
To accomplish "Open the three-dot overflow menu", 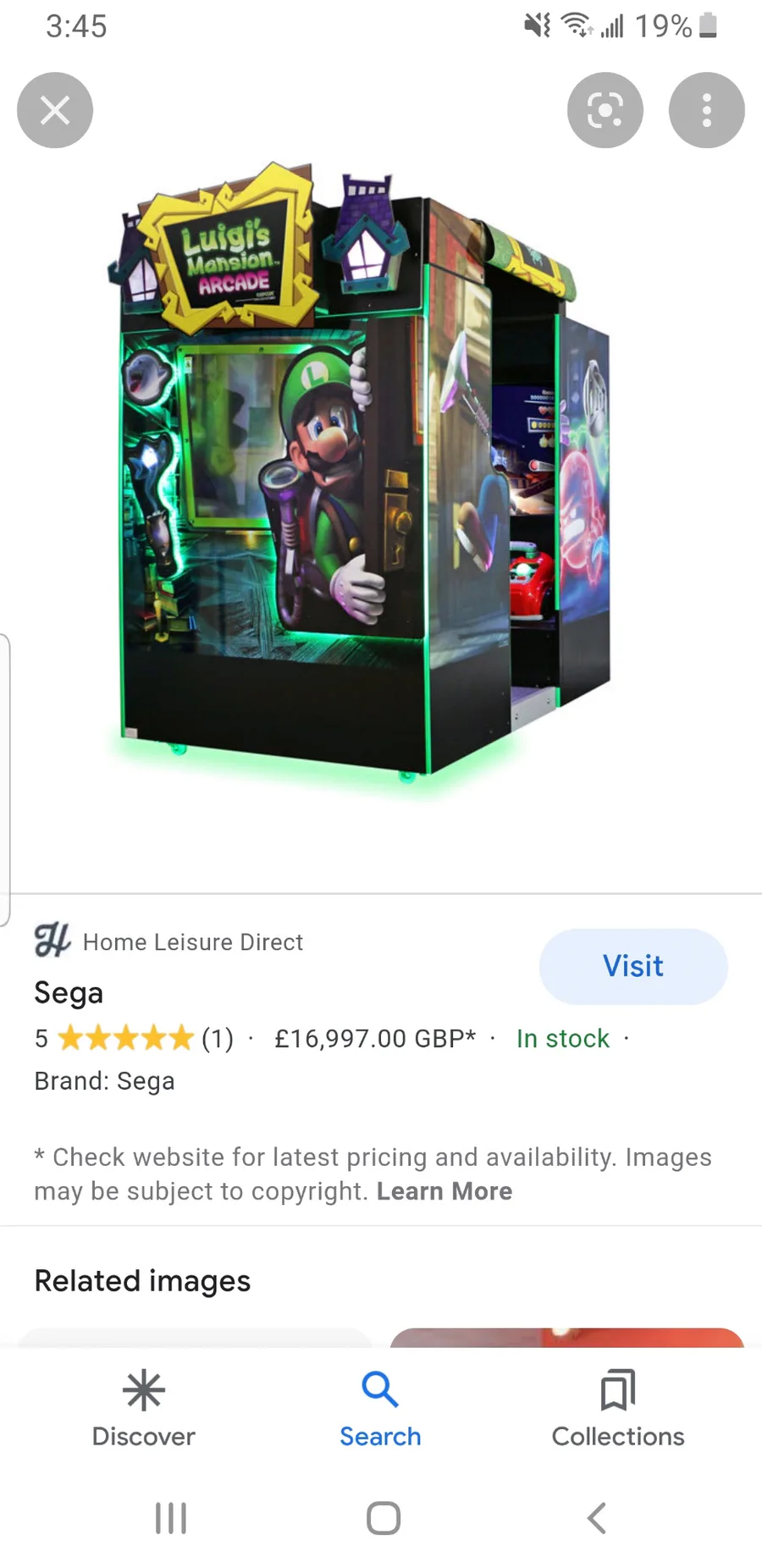I will pos(706,110).
